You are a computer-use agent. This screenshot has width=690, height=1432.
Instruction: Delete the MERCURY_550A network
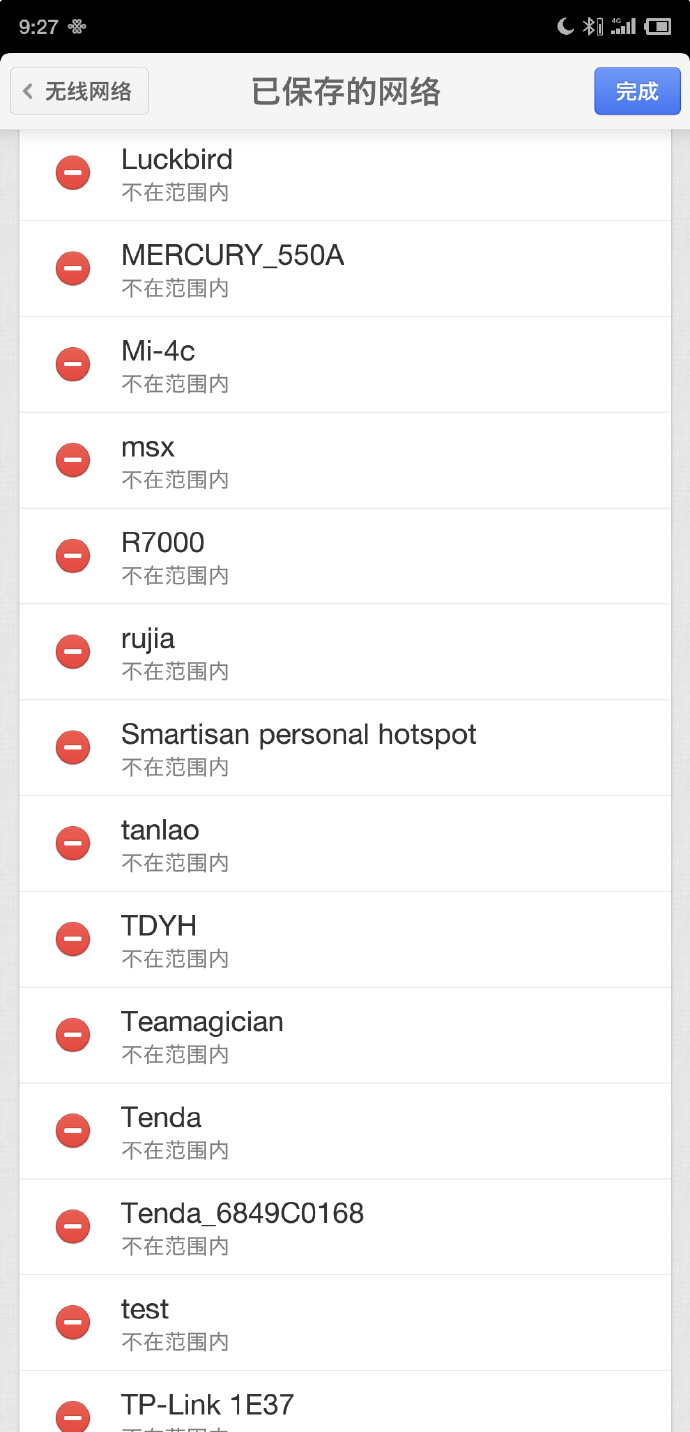(73, 268)
